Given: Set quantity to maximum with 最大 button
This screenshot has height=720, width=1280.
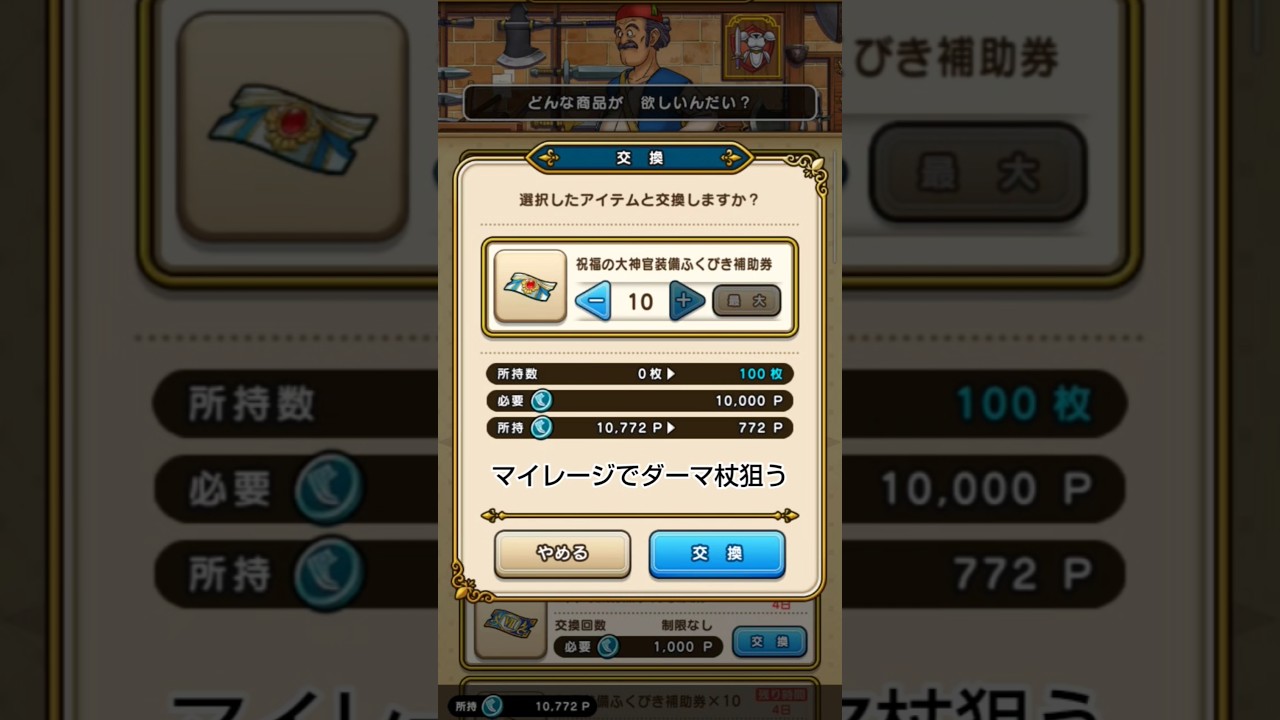Looking at the screenshot, I should (746, 301).
